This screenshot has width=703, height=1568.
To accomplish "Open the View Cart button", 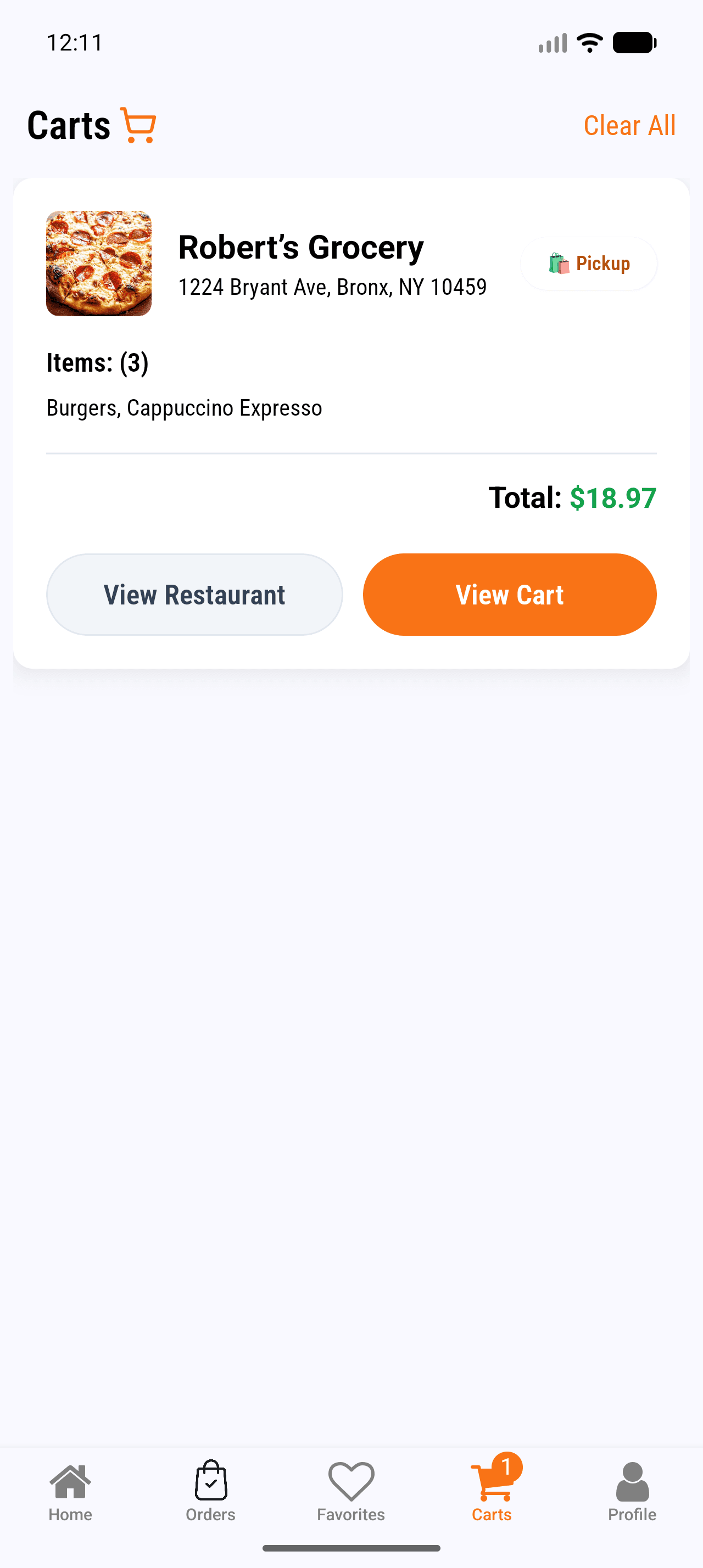I will click(x=510, y=594).
